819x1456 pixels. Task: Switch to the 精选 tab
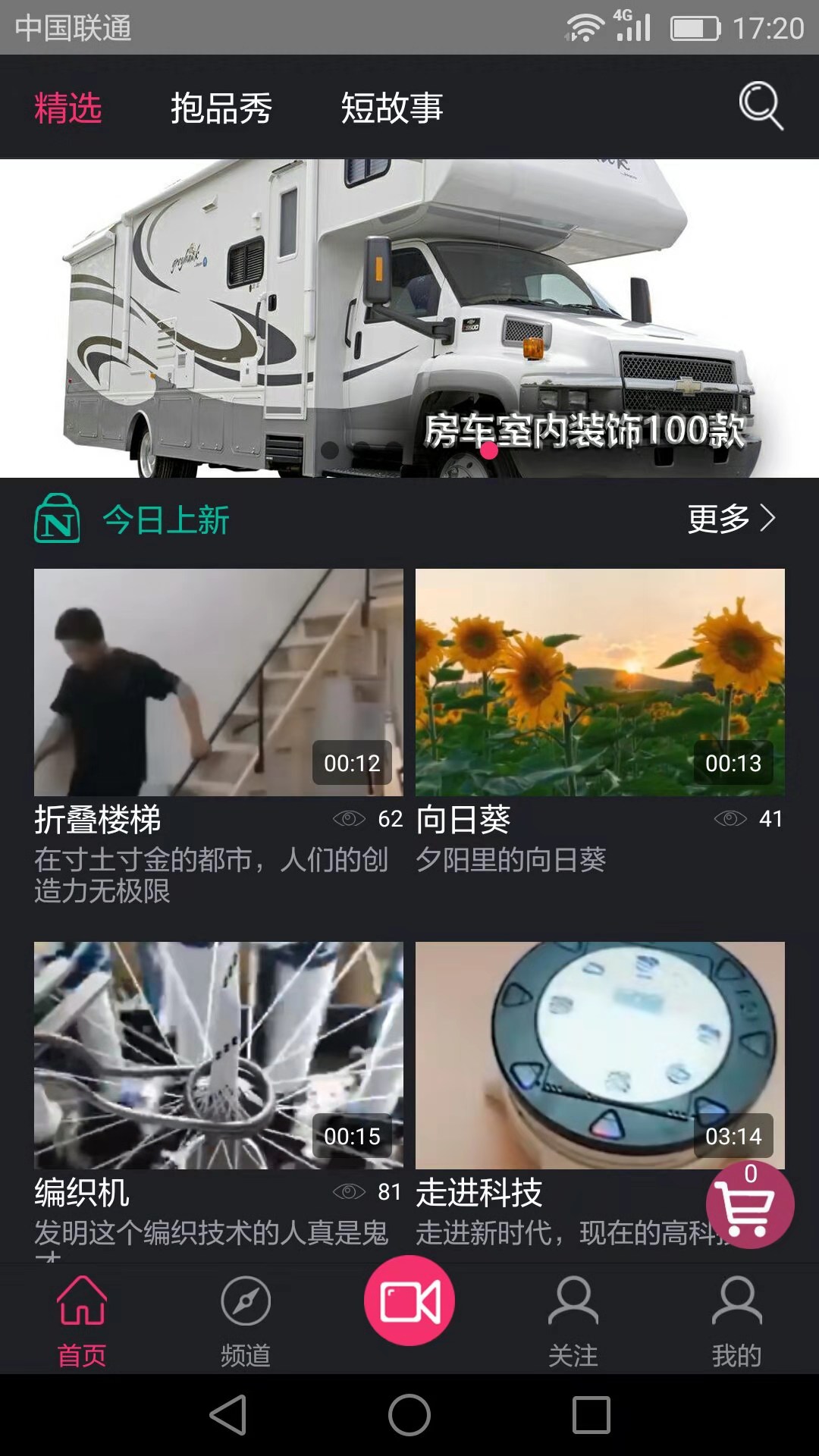[68, 108]
